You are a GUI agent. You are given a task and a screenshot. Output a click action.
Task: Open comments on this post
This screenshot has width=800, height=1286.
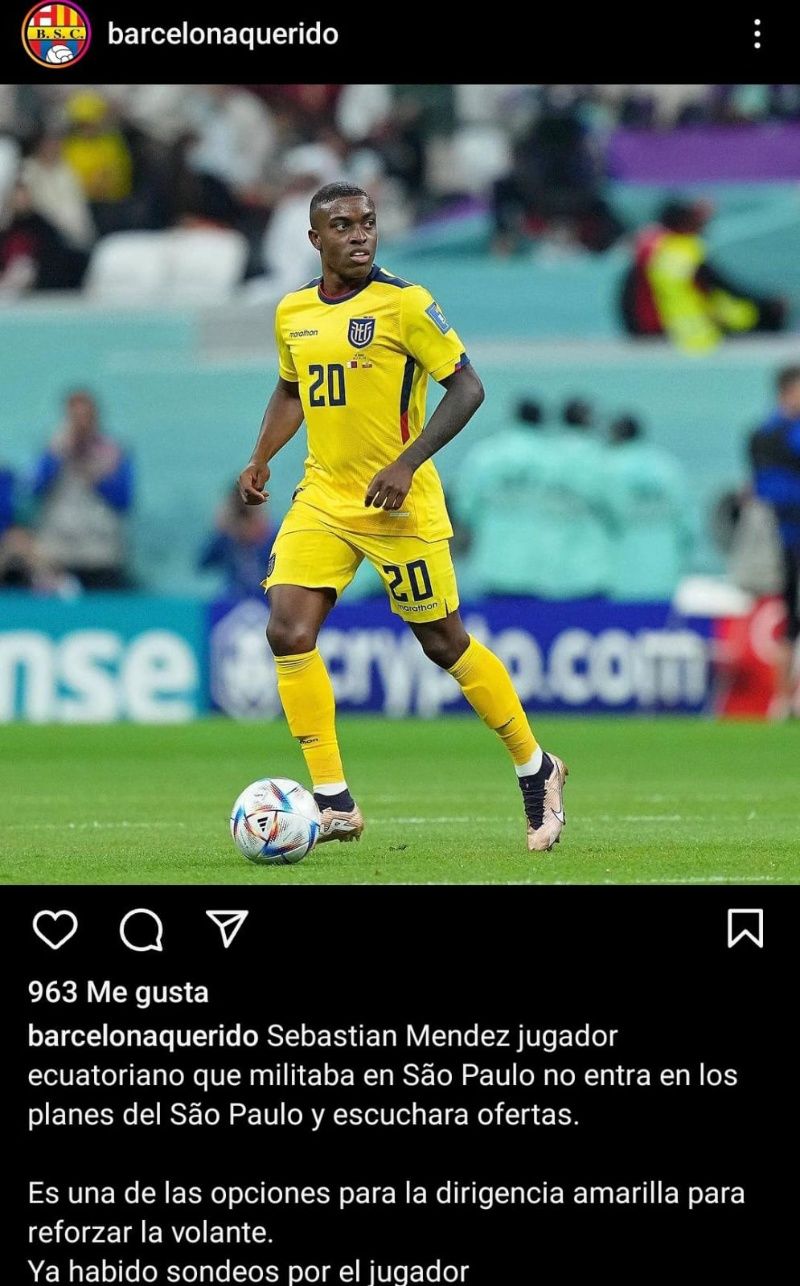pyautogui.click(x=141, y=930)
